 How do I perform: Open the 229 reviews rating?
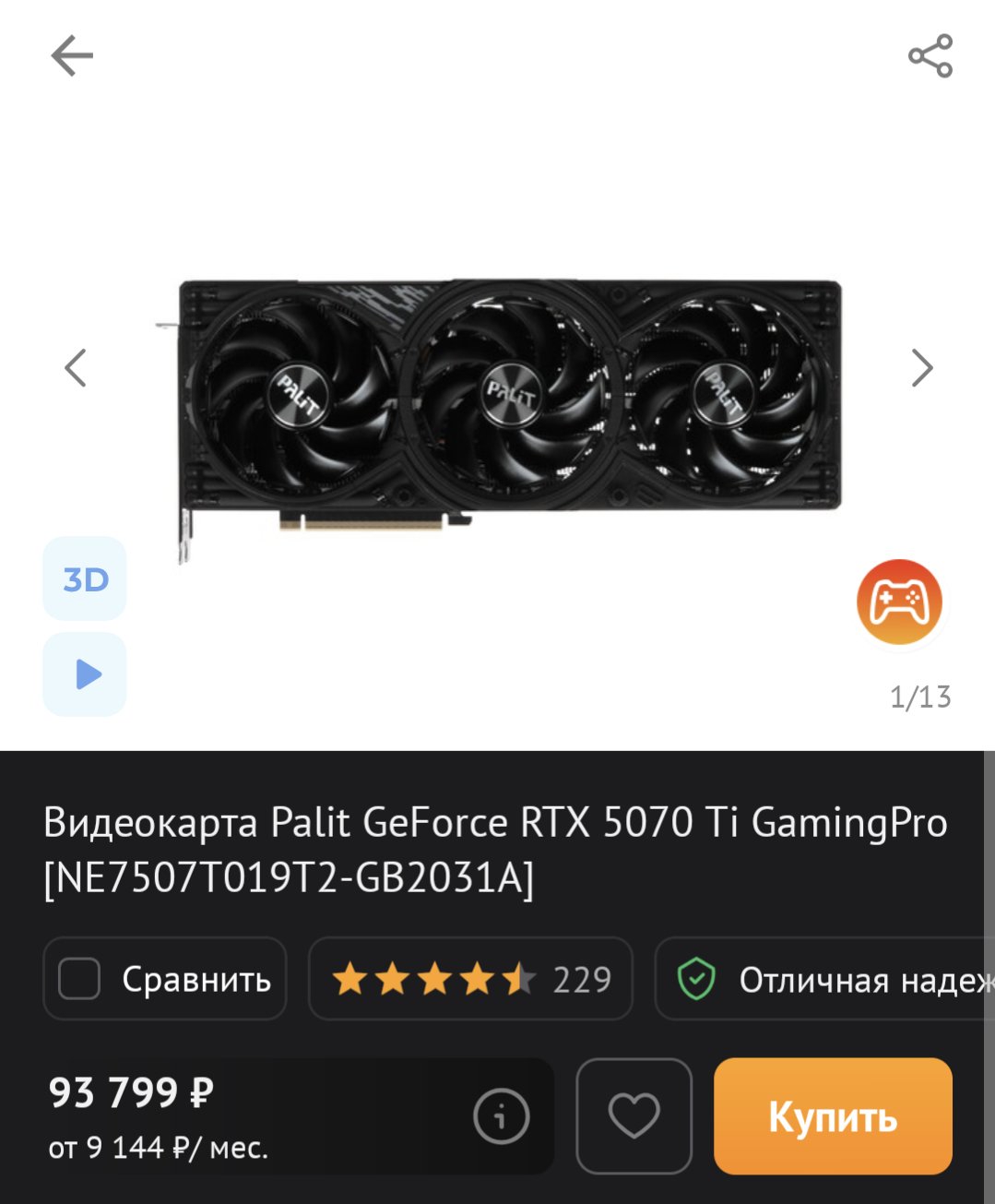tap(470, 979)
